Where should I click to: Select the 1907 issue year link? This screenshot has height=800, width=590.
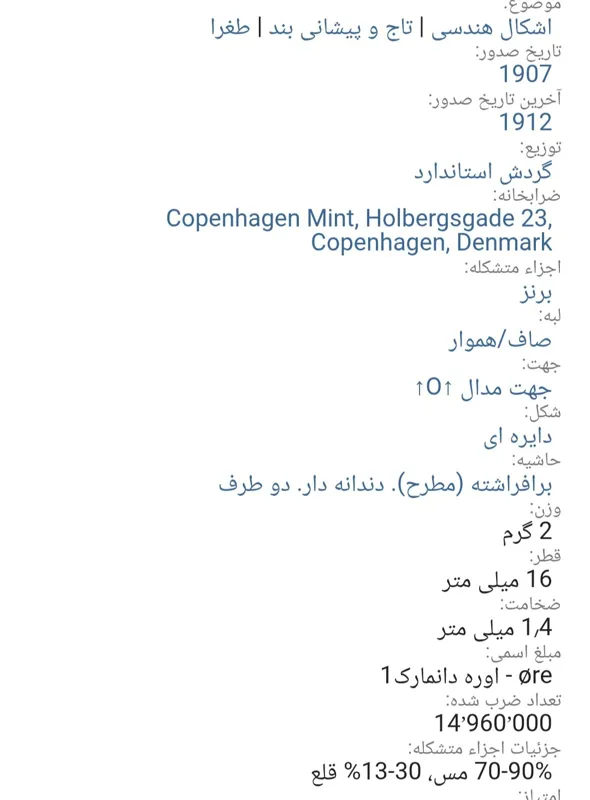point(525,74)
